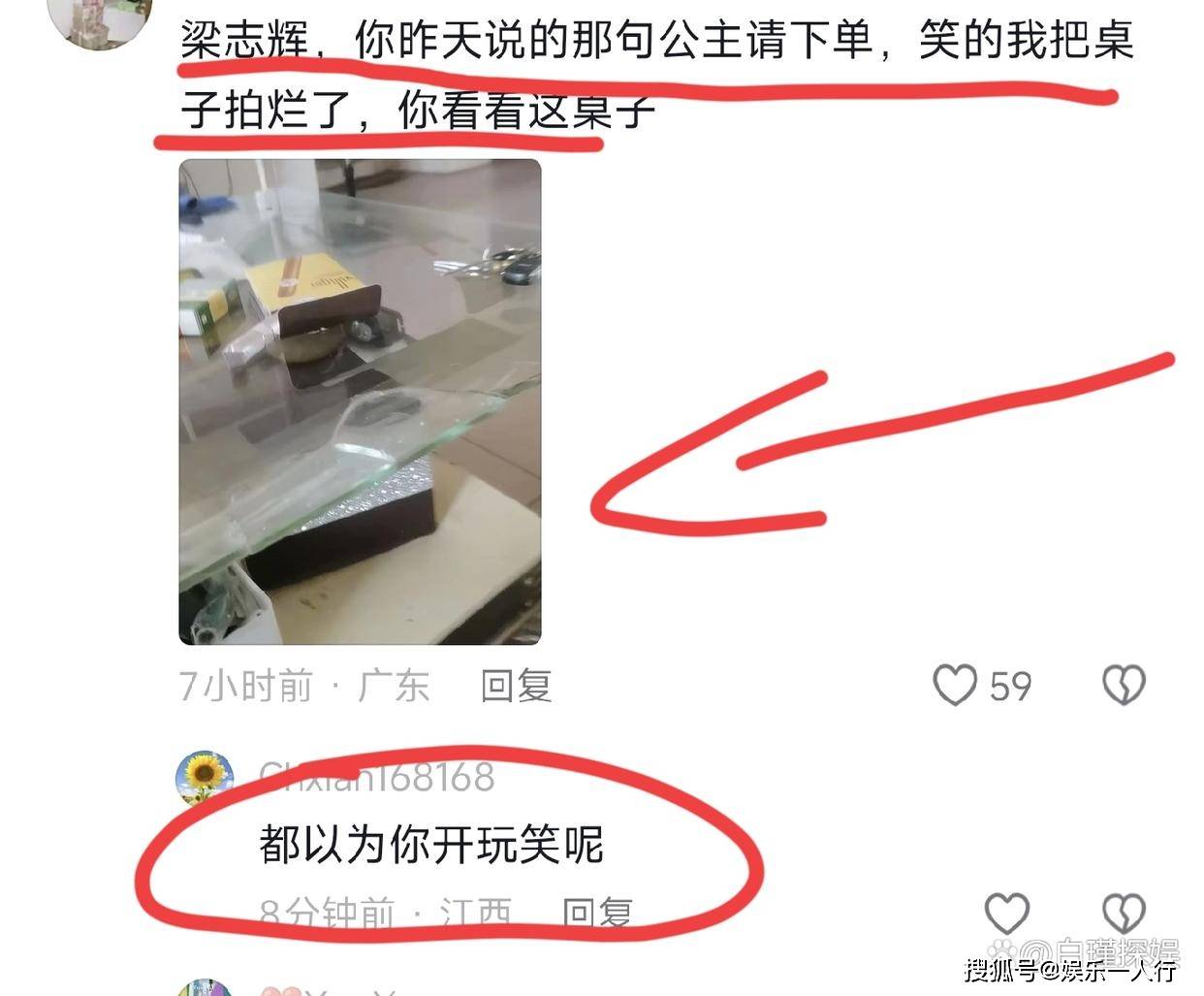Like the 都以为你开玩笑呢 comment
Screen dimensions: 1204x996
click(1006, 913)
